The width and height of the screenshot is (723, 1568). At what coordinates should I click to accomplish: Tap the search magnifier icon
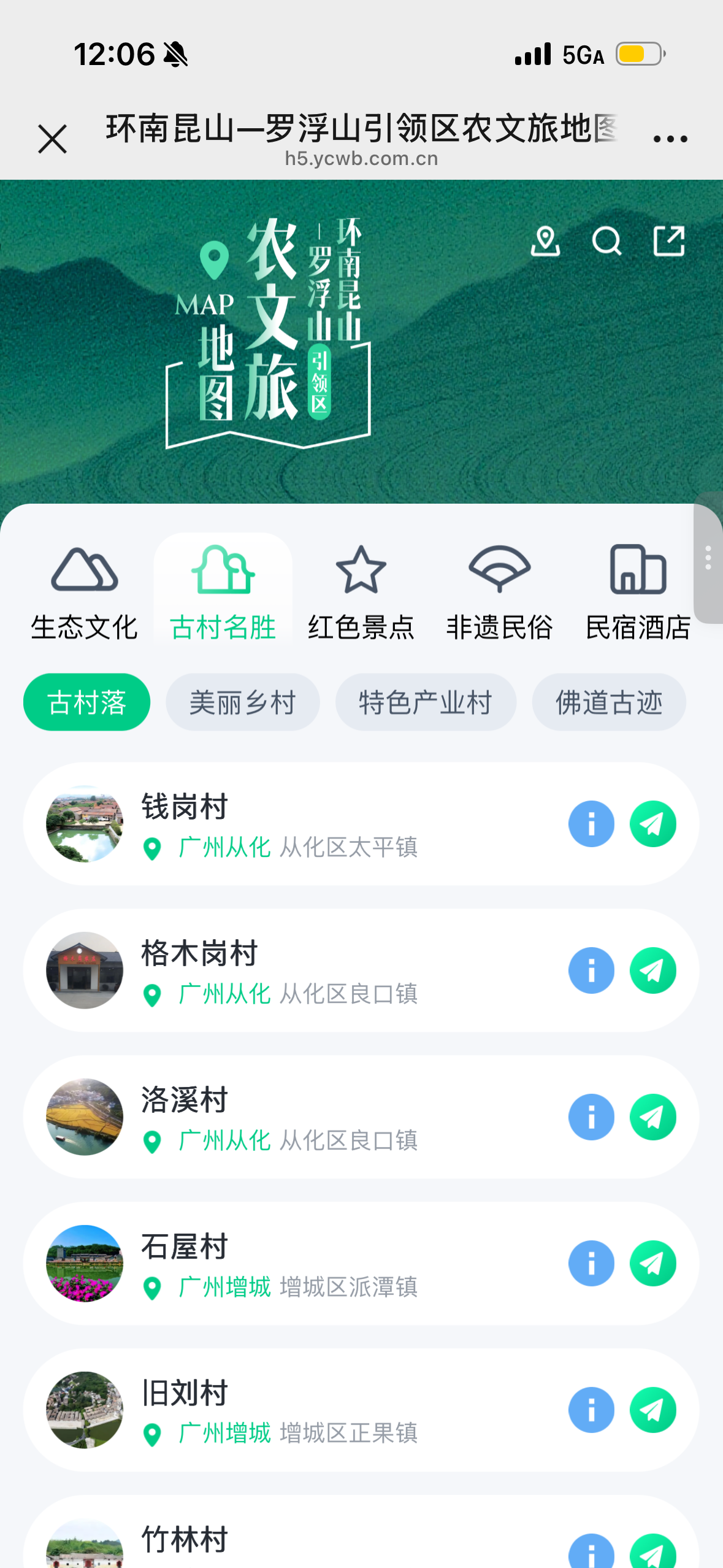[606, 241]
